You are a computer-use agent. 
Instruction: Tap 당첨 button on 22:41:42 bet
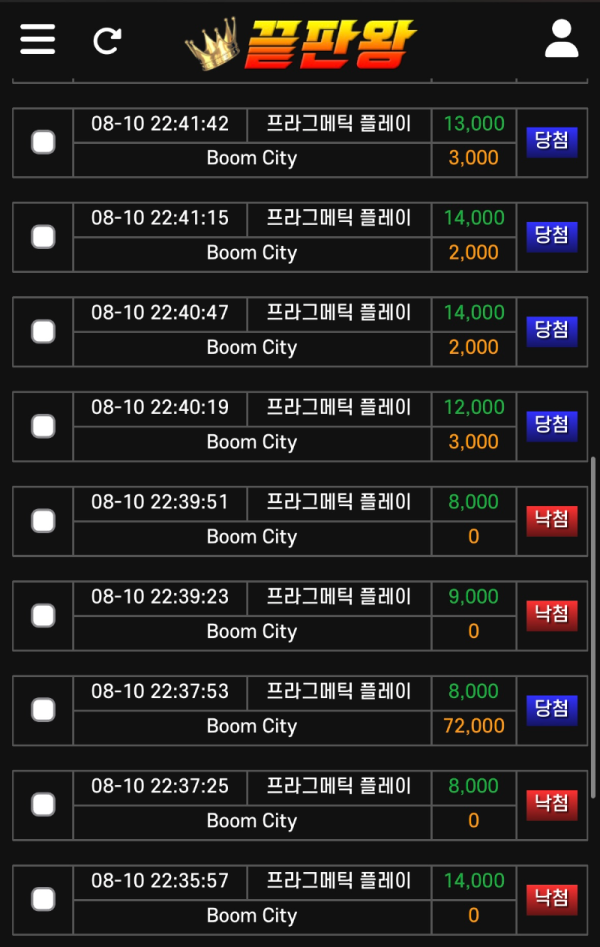click(x=551, y=141)
